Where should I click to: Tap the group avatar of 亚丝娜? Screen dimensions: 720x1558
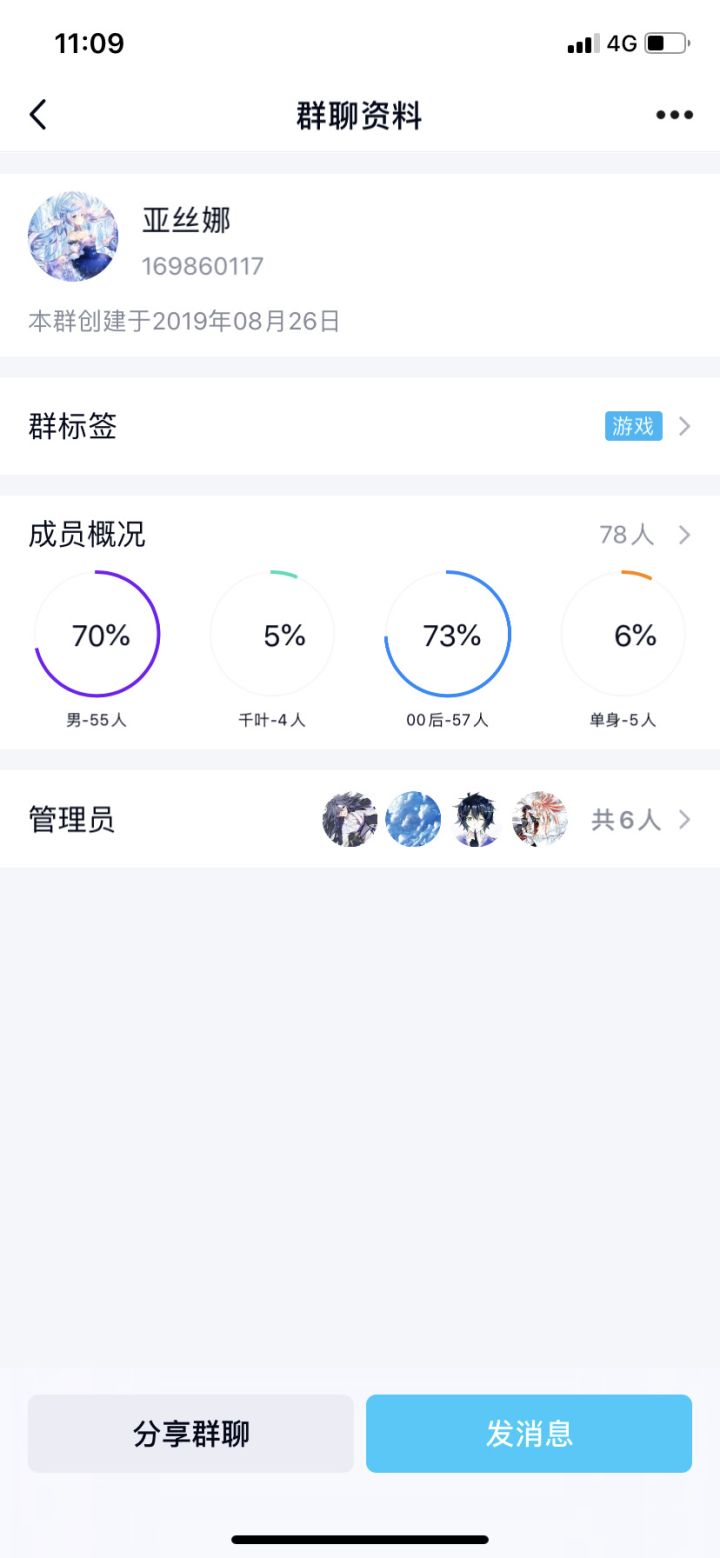point(72,236)
